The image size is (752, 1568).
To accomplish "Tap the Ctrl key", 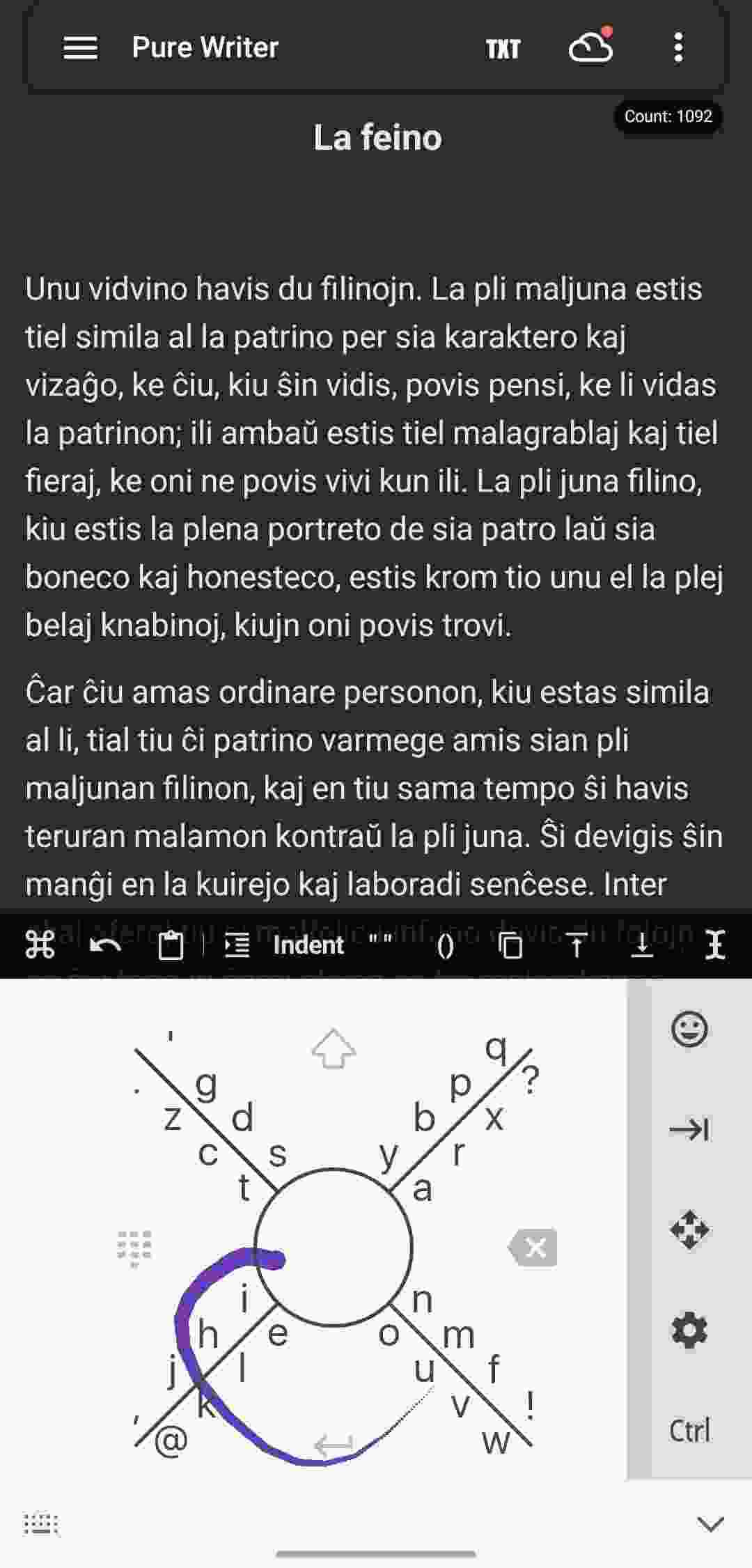I will (689, 1431).
